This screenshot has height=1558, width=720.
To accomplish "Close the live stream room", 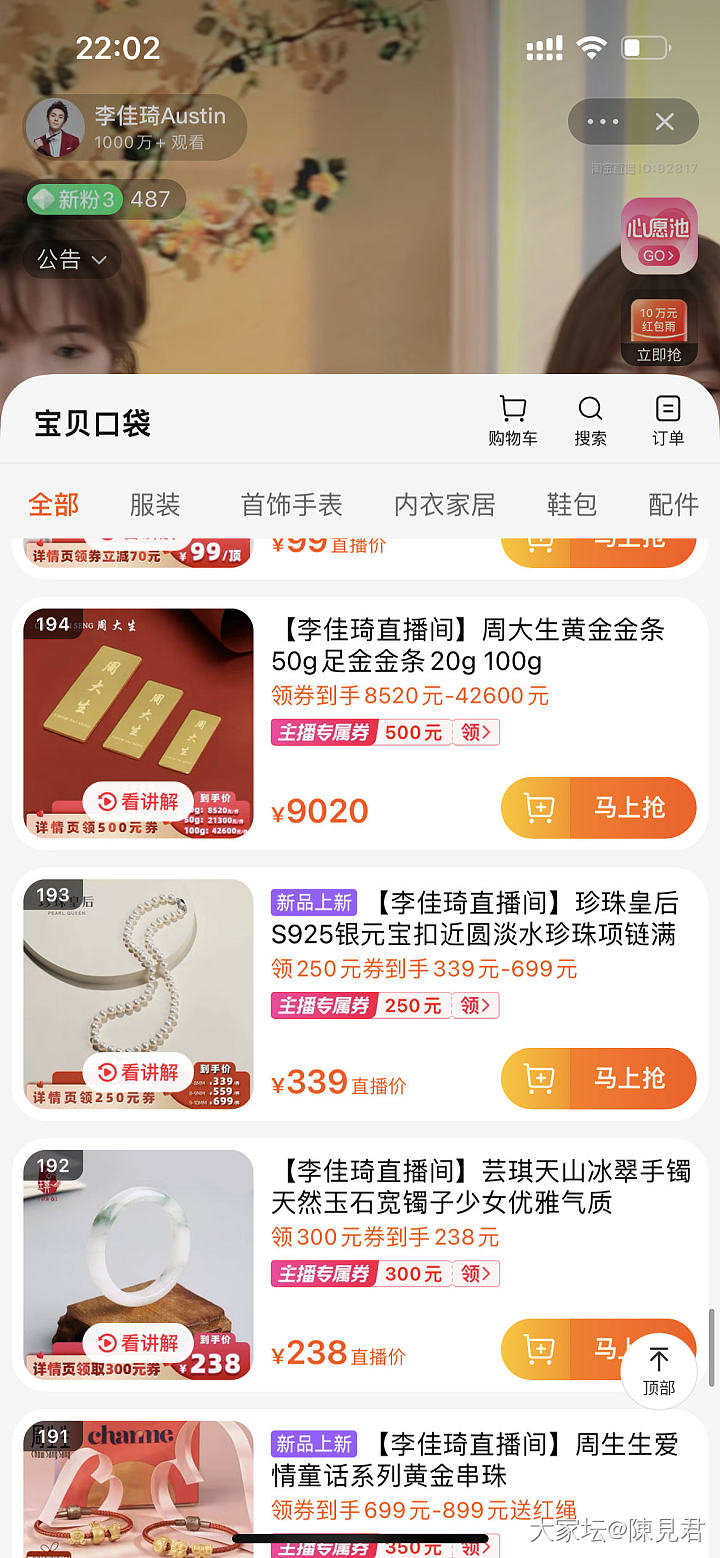I will pyautogui.click(x=664, y=122).
